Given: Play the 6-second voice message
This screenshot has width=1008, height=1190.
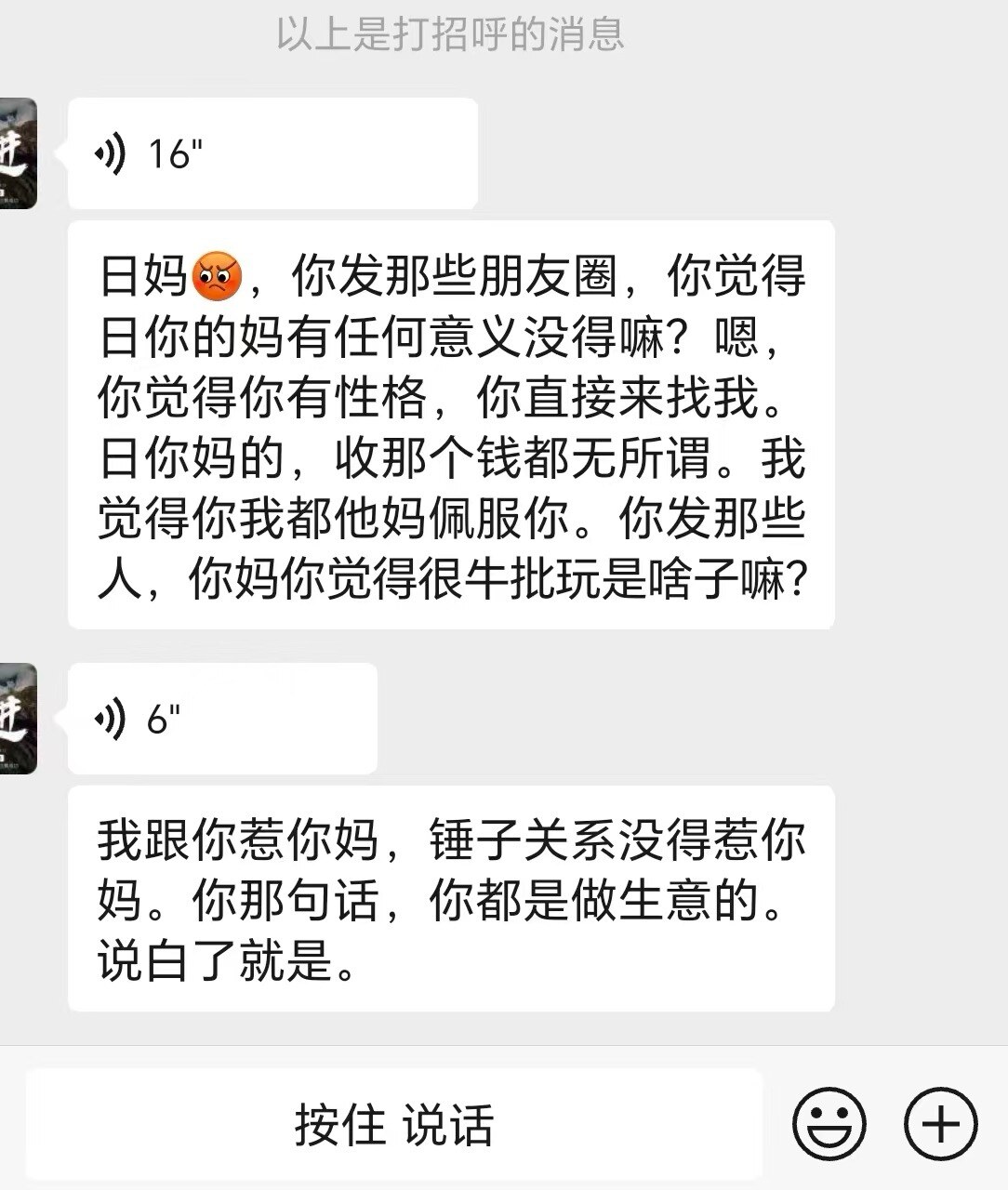Looking at the screenshot, I should (x=221, y=719).
